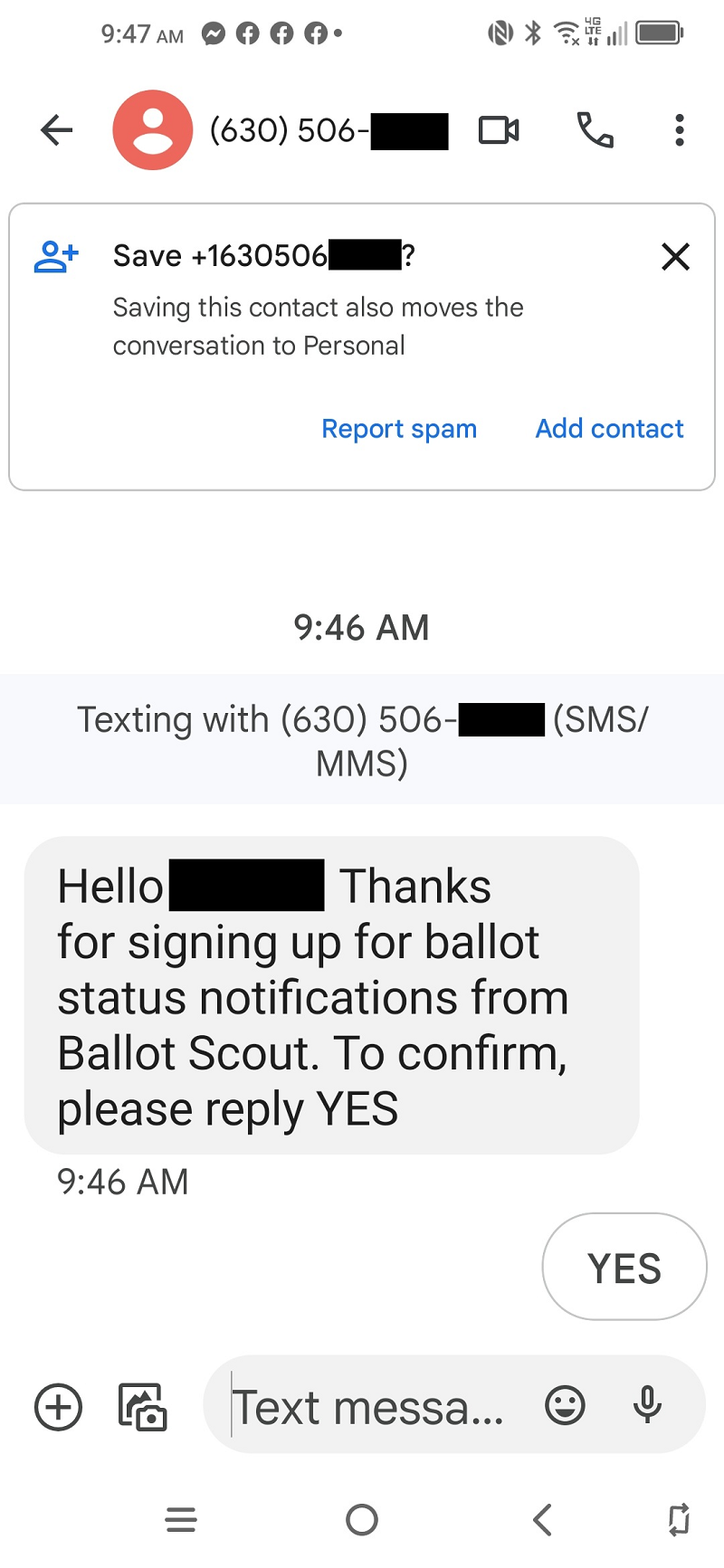Screen dimensions: 724x1568
Task: Go back to the conversations list
Action: (56, 130)
